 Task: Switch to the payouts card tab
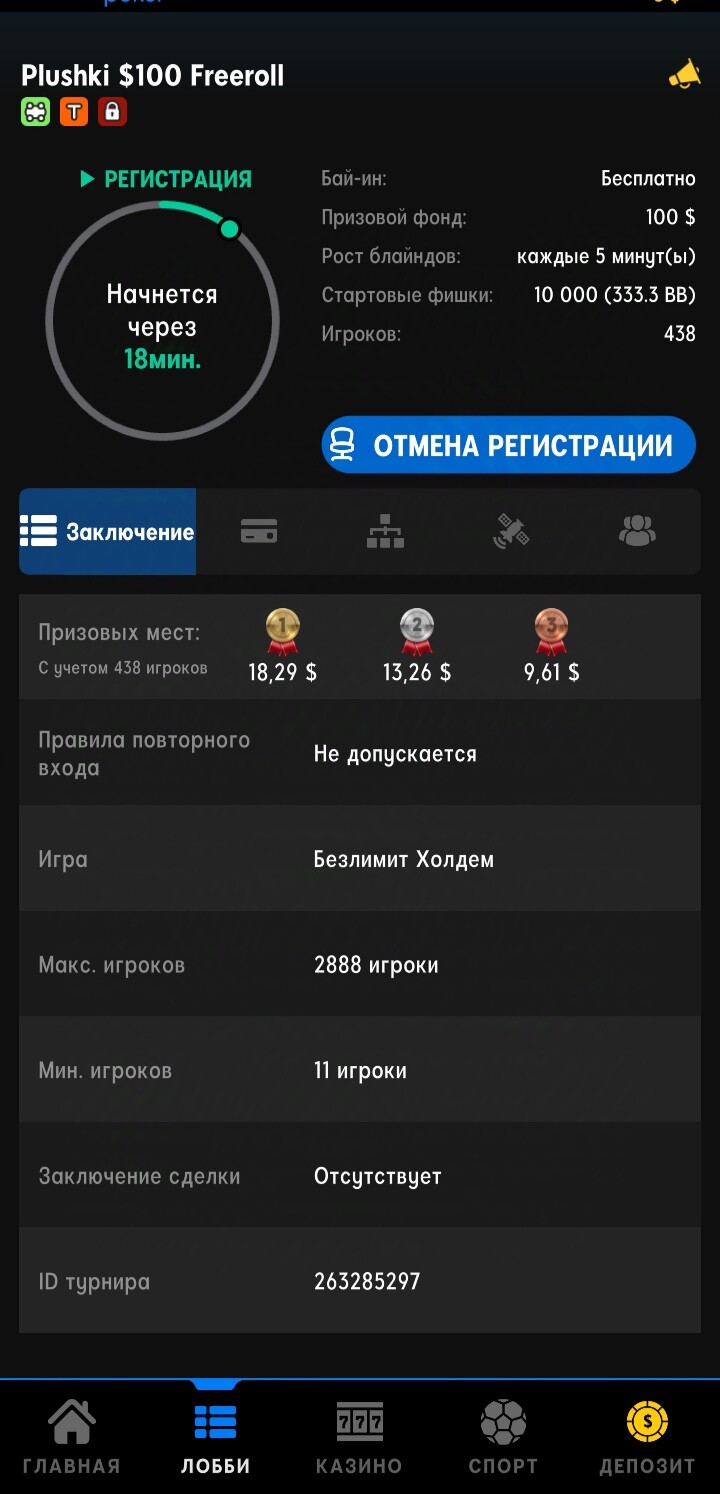[259, 532]
